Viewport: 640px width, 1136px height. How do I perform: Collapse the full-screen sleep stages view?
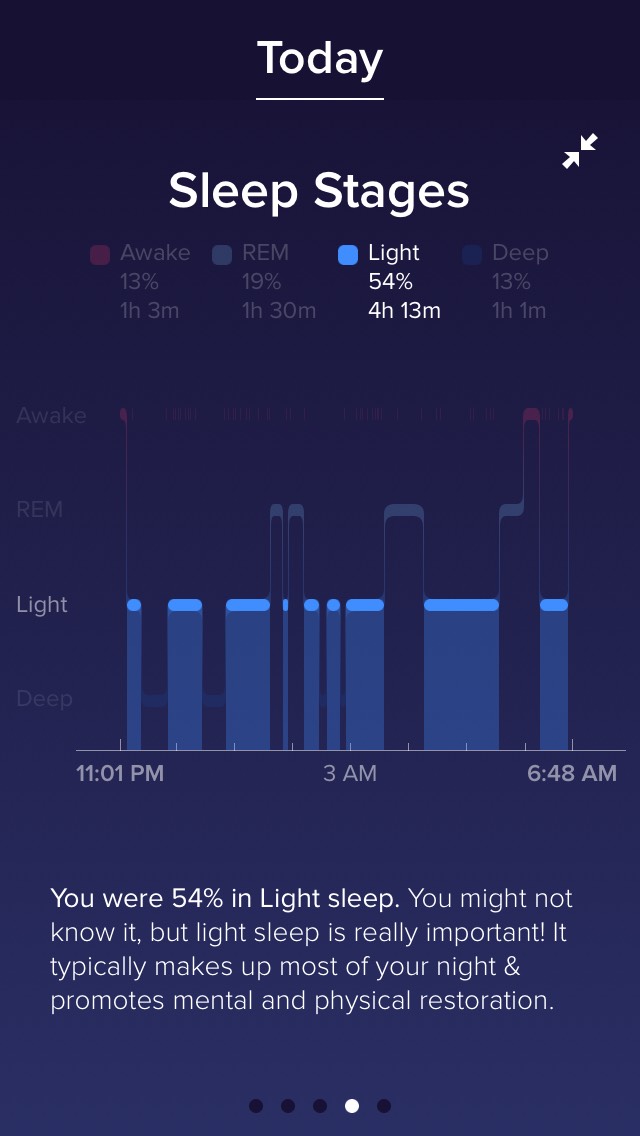[580, 151]
